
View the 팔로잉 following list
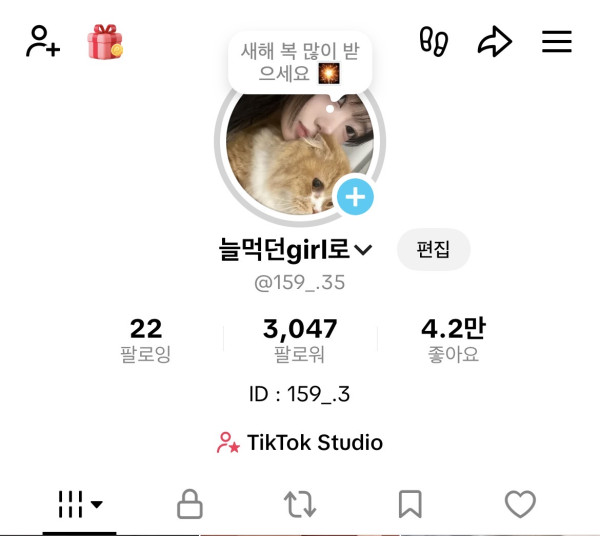point(146,340)
